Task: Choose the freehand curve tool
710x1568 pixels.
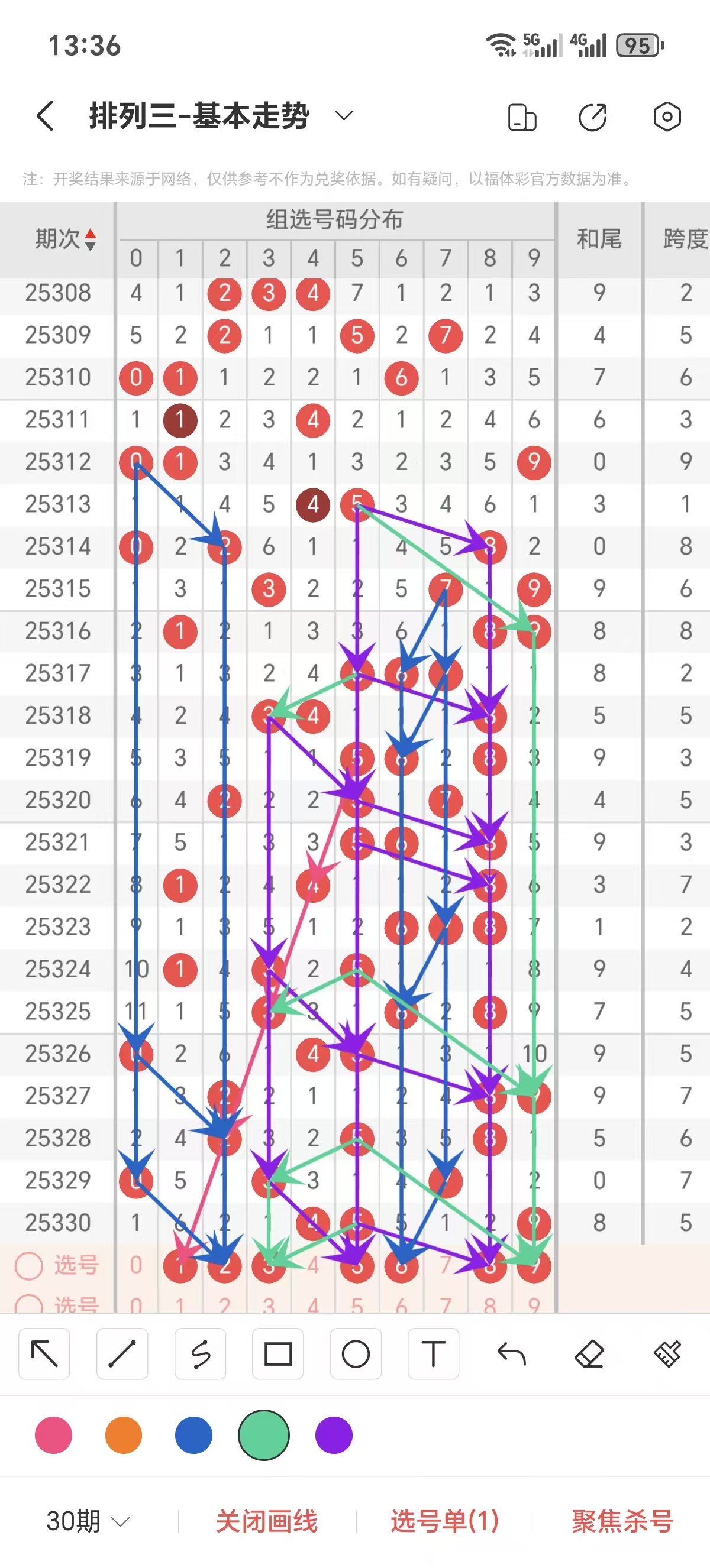Action: [x=201, y=1354]
